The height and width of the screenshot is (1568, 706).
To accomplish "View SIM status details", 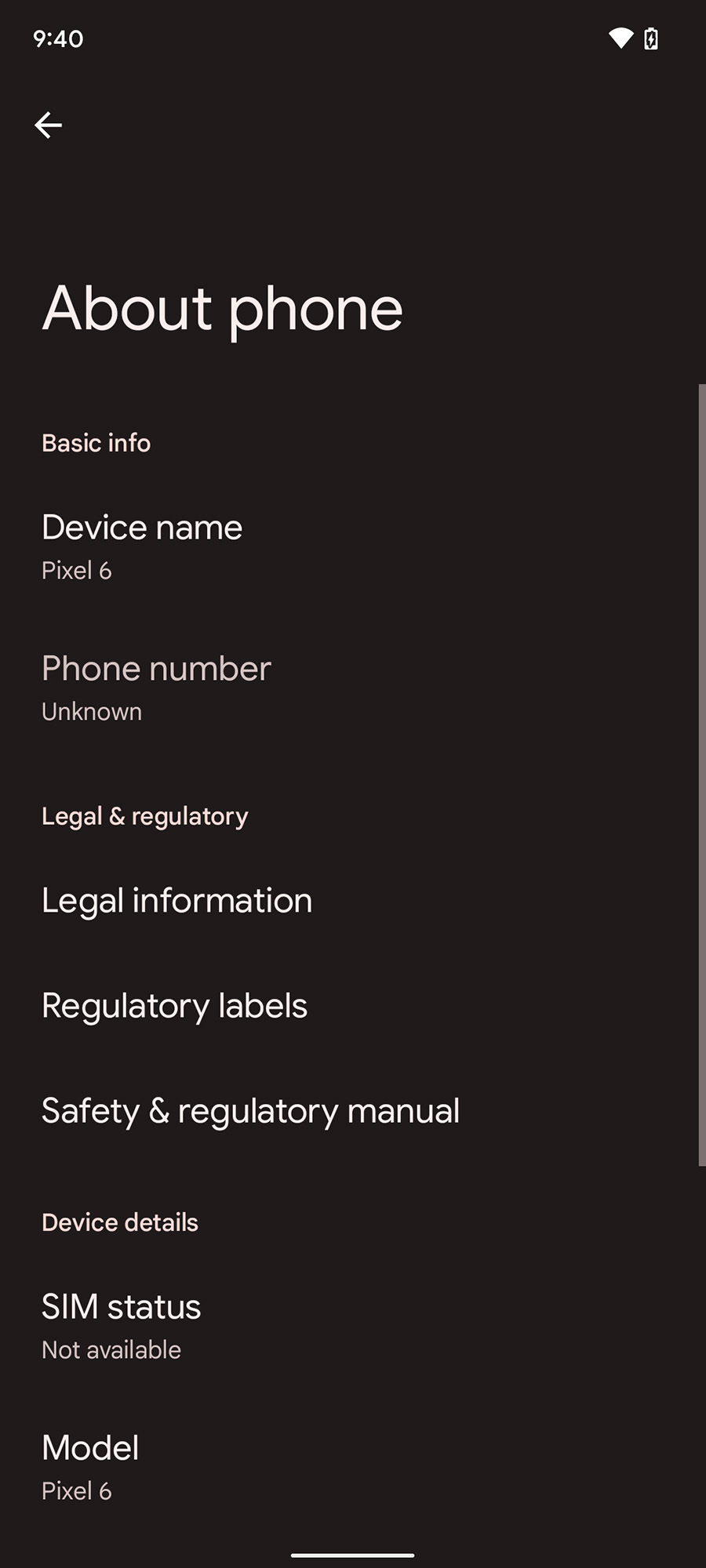I will coord(122,1326).
